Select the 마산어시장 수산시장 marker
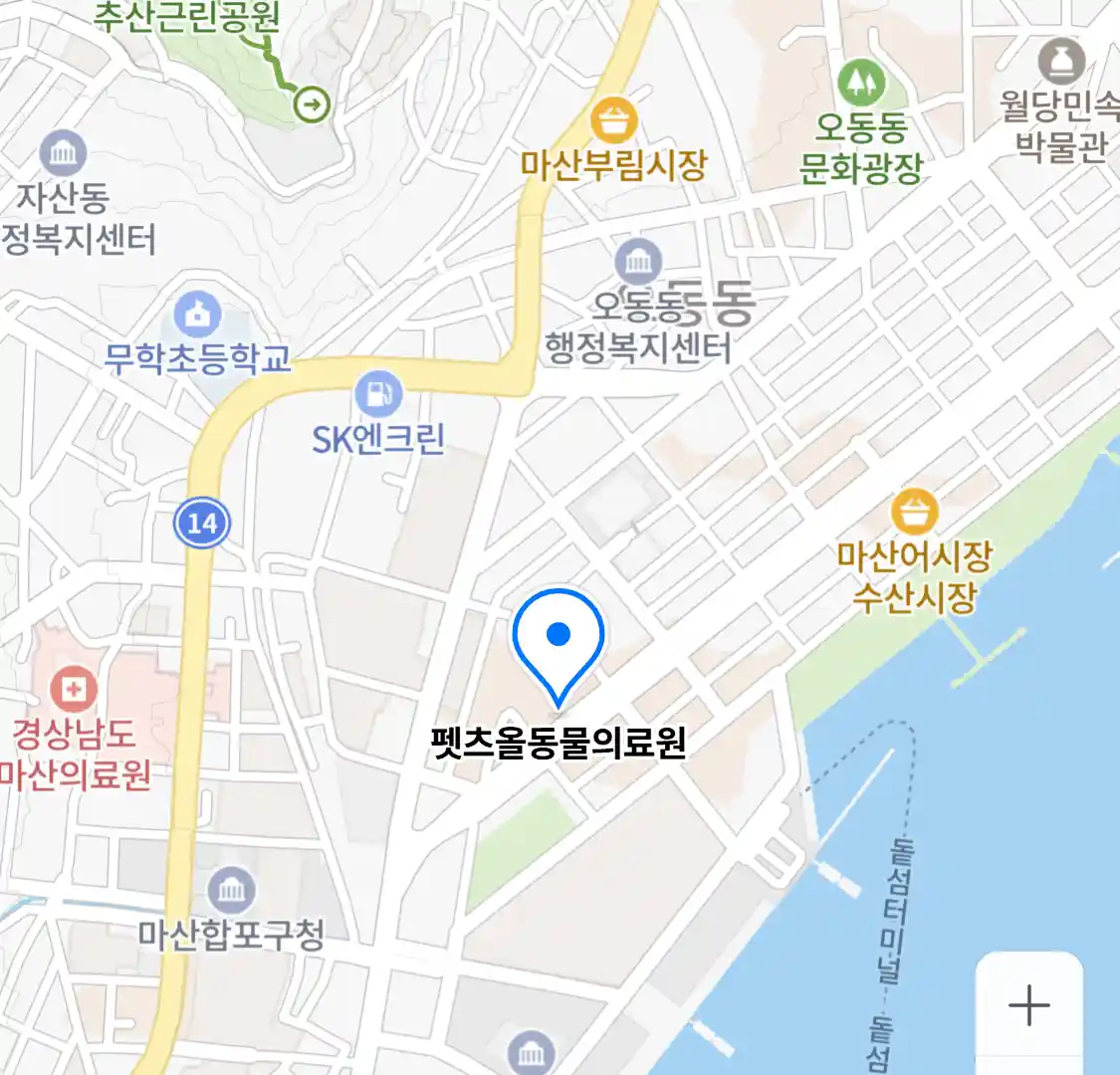This screenshot has height=1075, width=1120. tap(914, 513)
